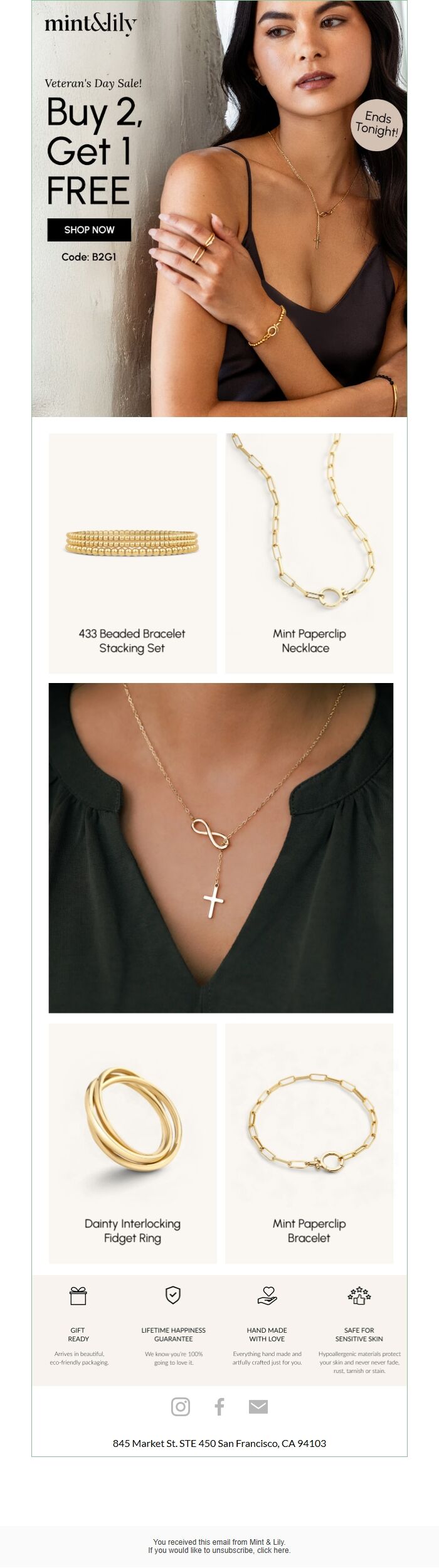The height and width of the screenshot is (1568, 439).
Task: Open the infinity cross necklace photo
Action: click(221, 847)
